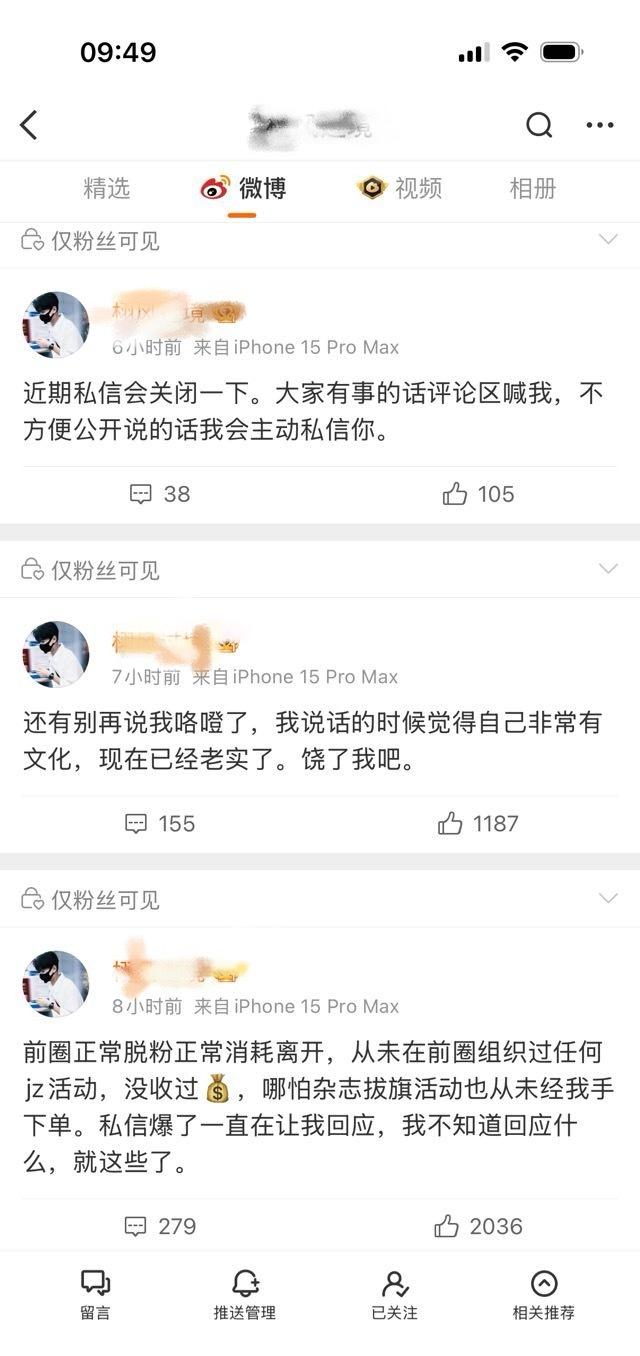Like the post about closing 私信
This screenshot has width=640, height=1356.
click(x=478, y=494)
